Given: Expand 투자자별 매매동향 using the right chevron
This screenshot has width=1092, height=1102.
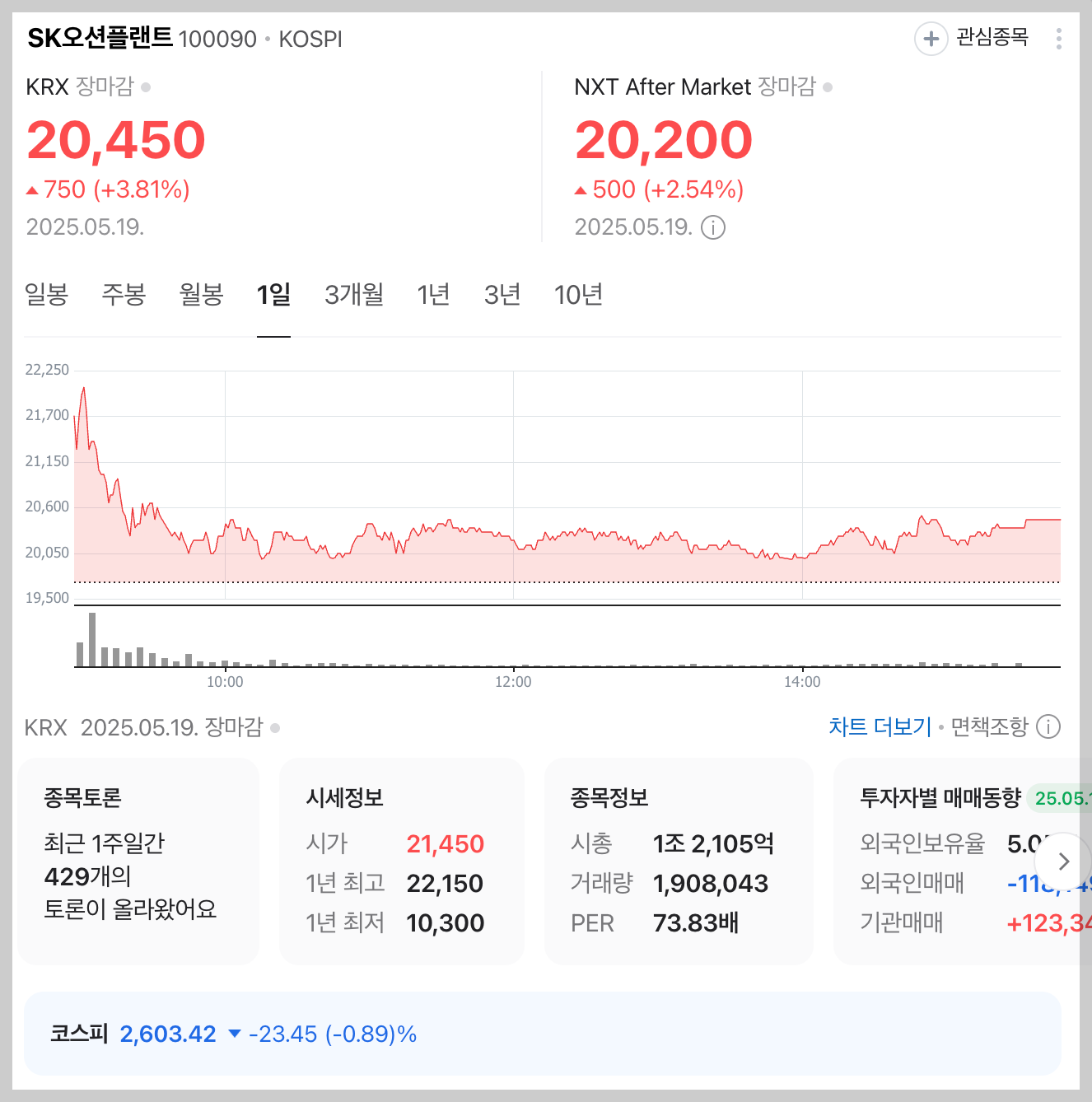Looking at the screenshot, I should [1063, 862].
